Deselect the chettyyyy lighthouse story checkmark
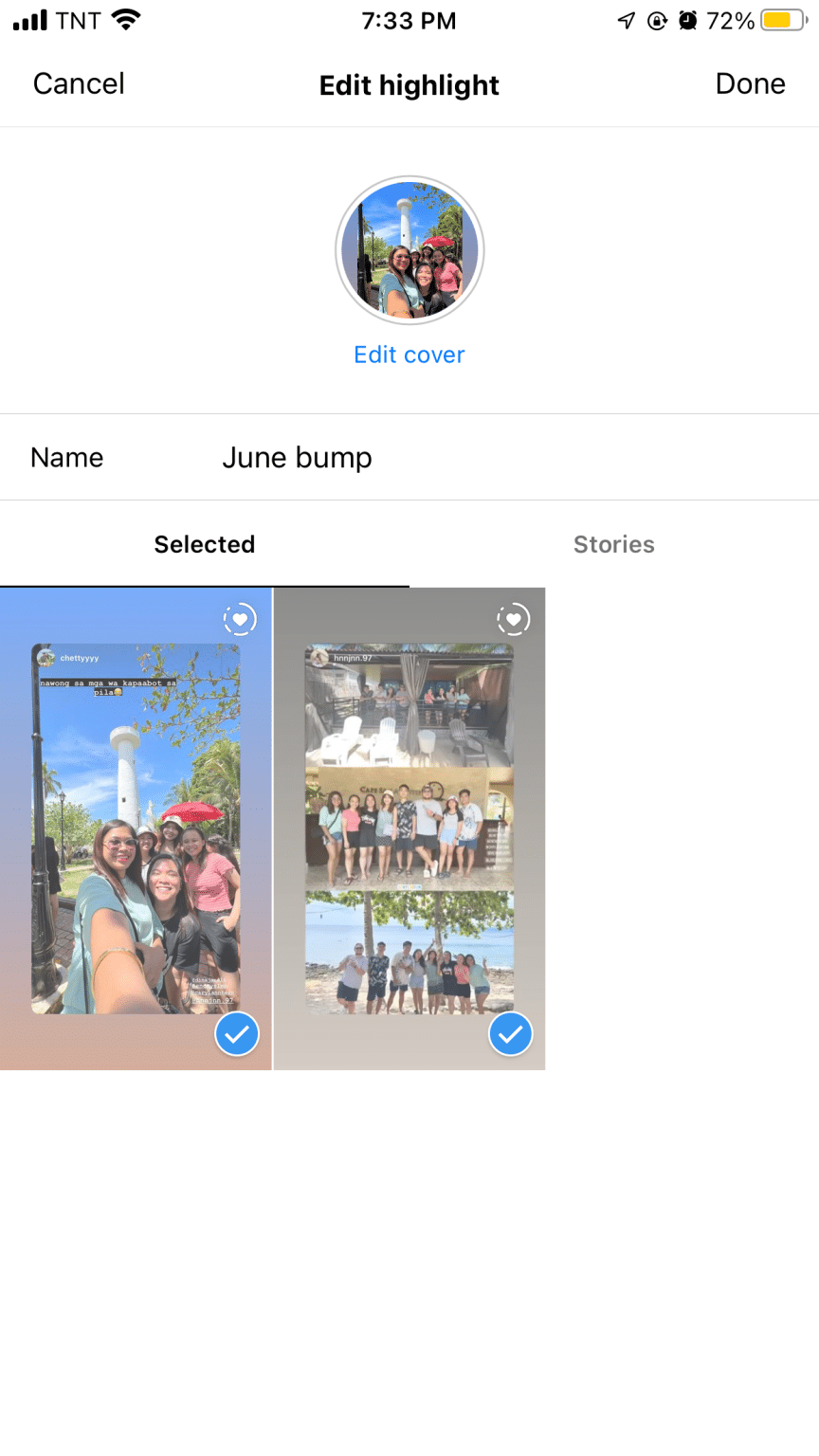 (x=237, y=1034)
